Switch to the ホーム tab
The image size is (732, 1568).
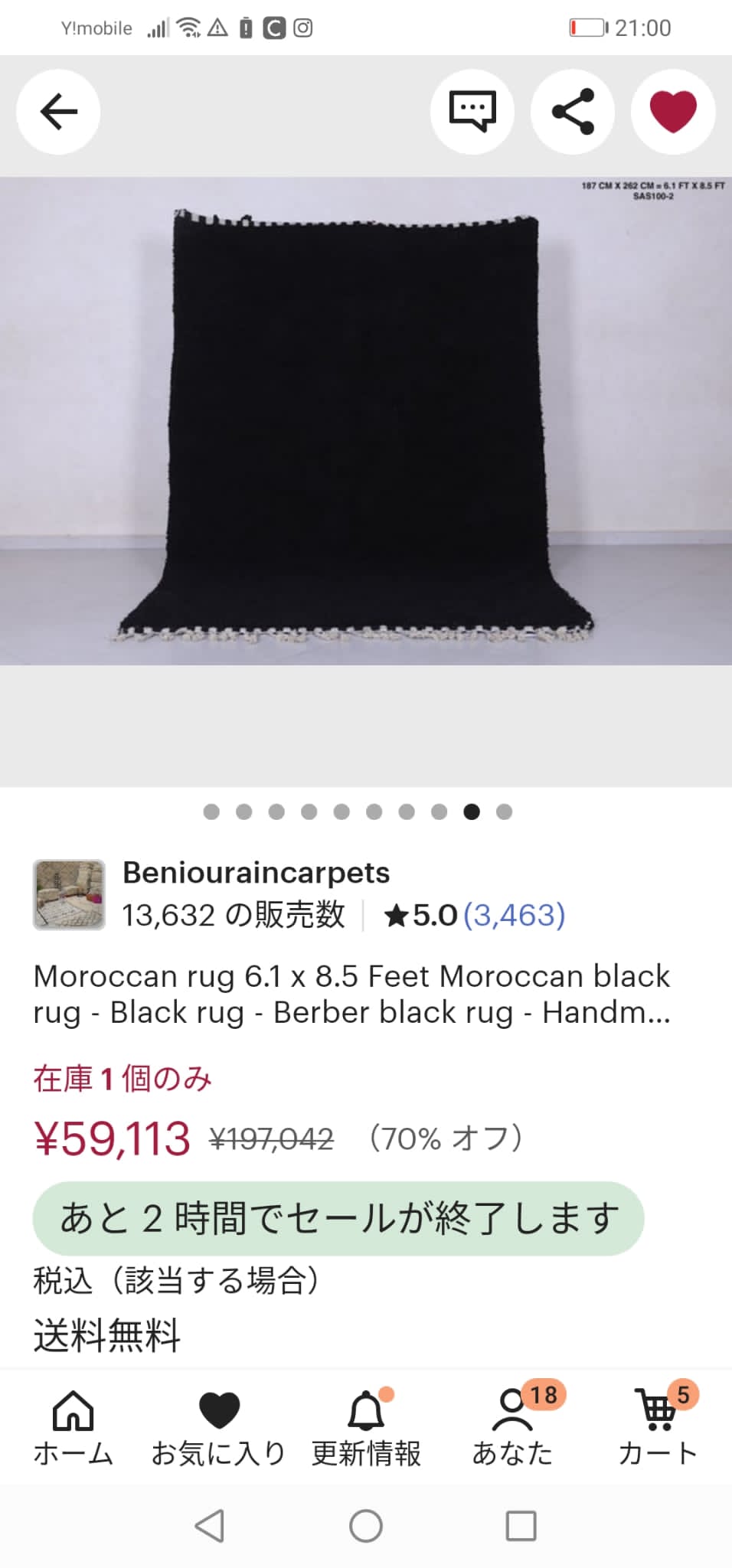[73, 1429]
